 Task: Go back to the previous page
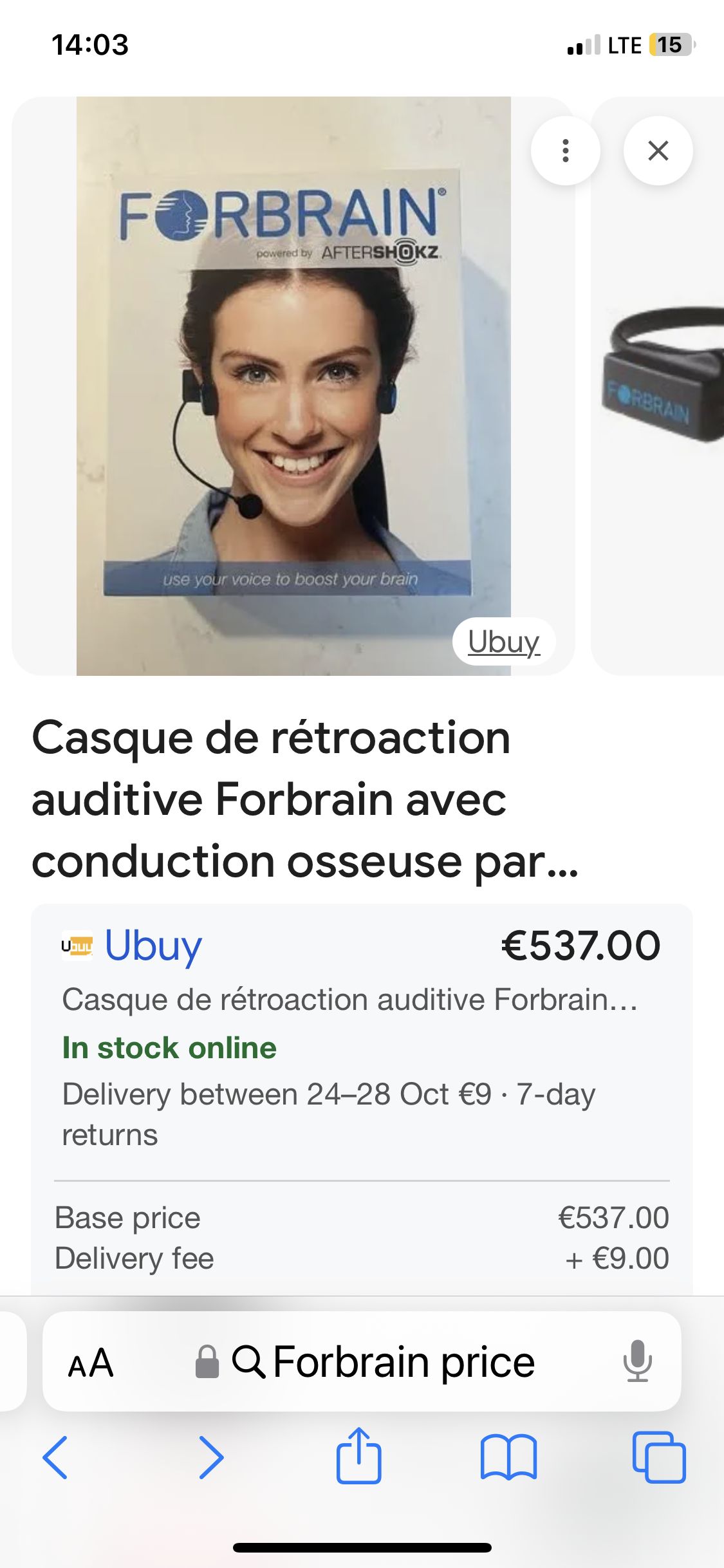pyautogui.click(x=55, y=1457)
